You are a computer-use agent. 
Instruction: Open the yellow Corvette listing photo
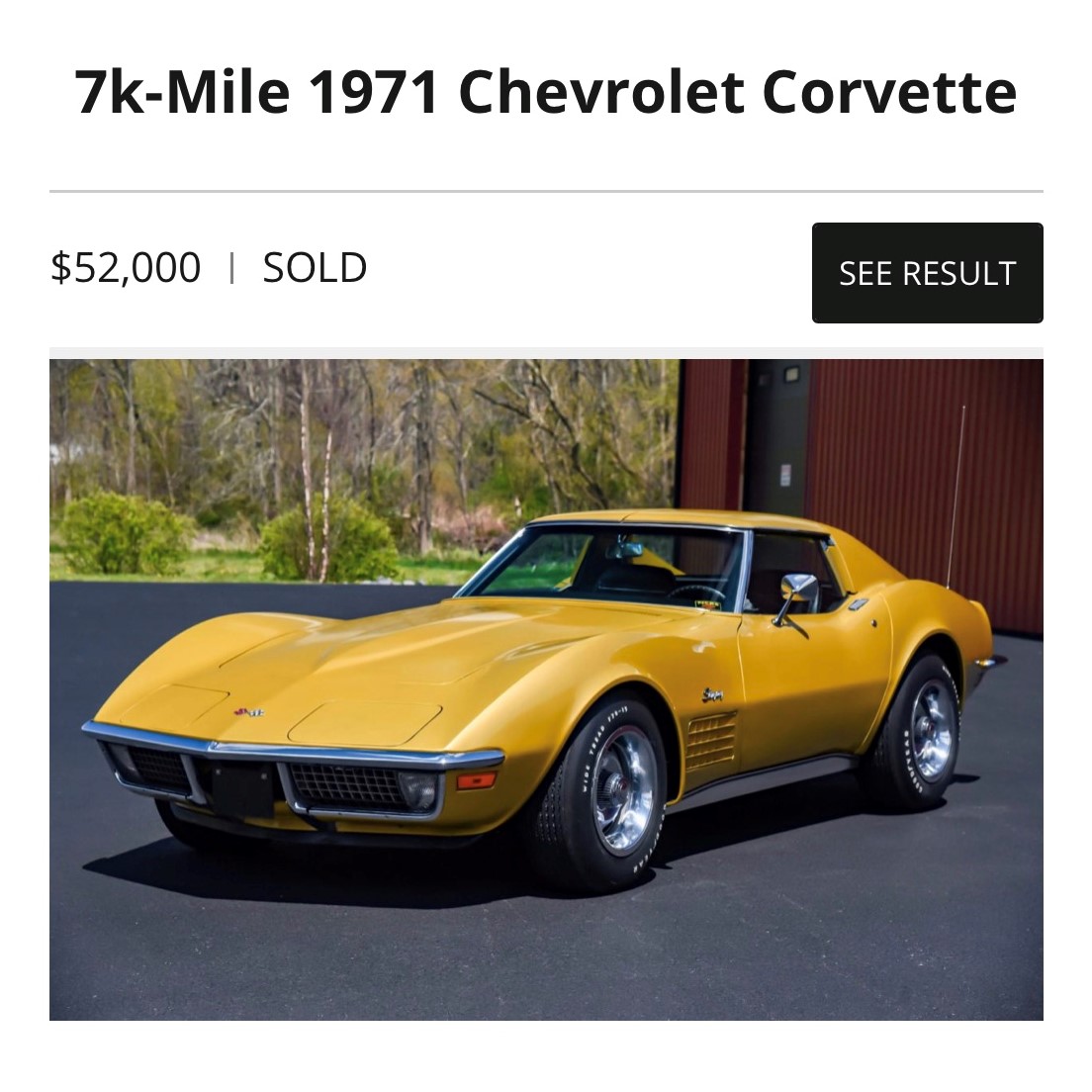546,688
